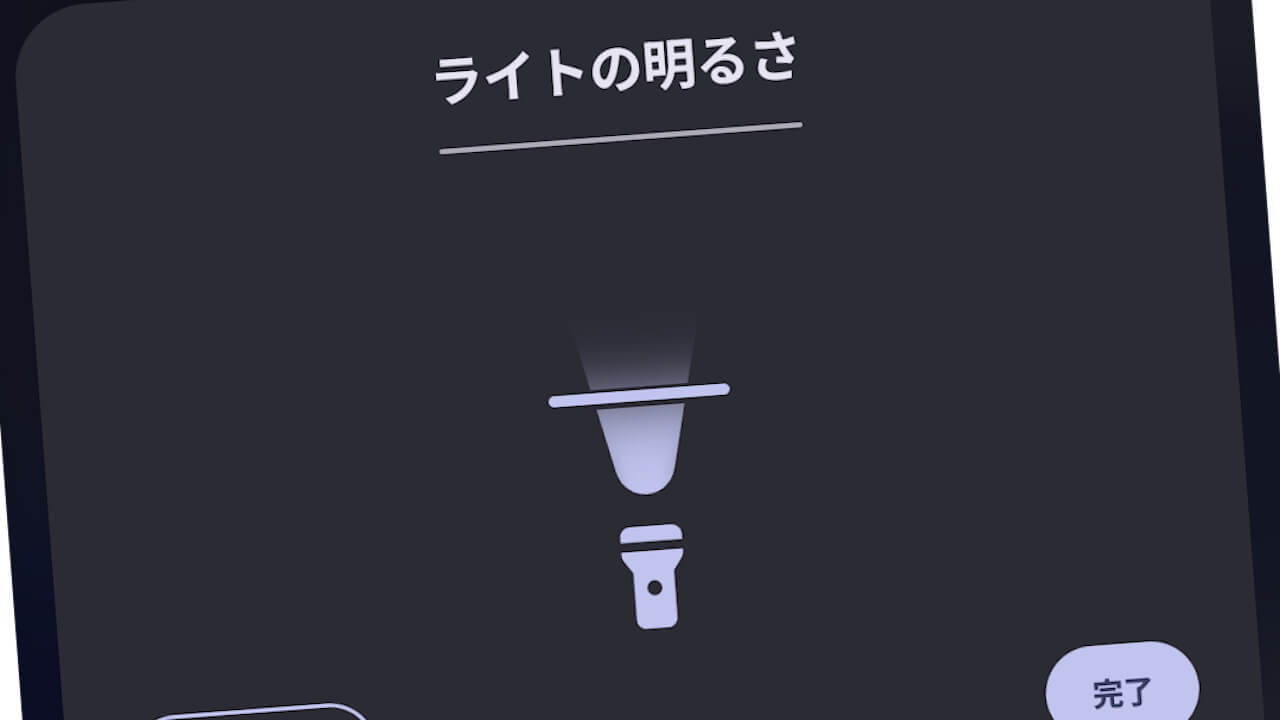Tap the flashlight brightness slider handle
The width and height of the screenshot is (1280, 720).
point(639,396)
